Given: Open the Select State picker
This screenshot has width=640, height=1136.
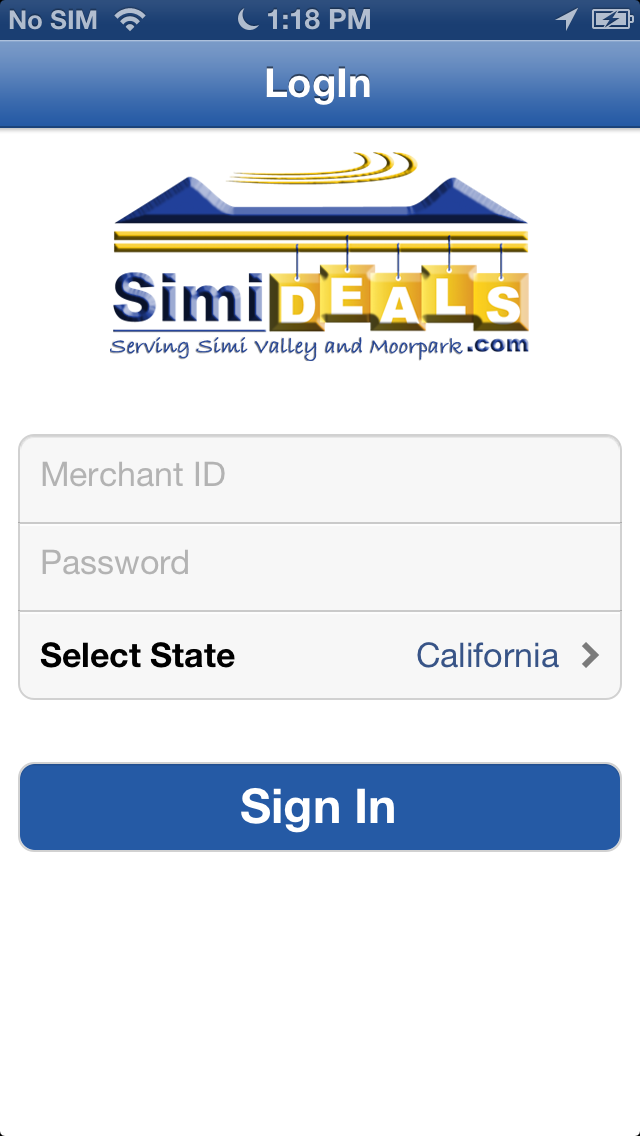Looking at the screenshot, I should (x=320, y=655).
